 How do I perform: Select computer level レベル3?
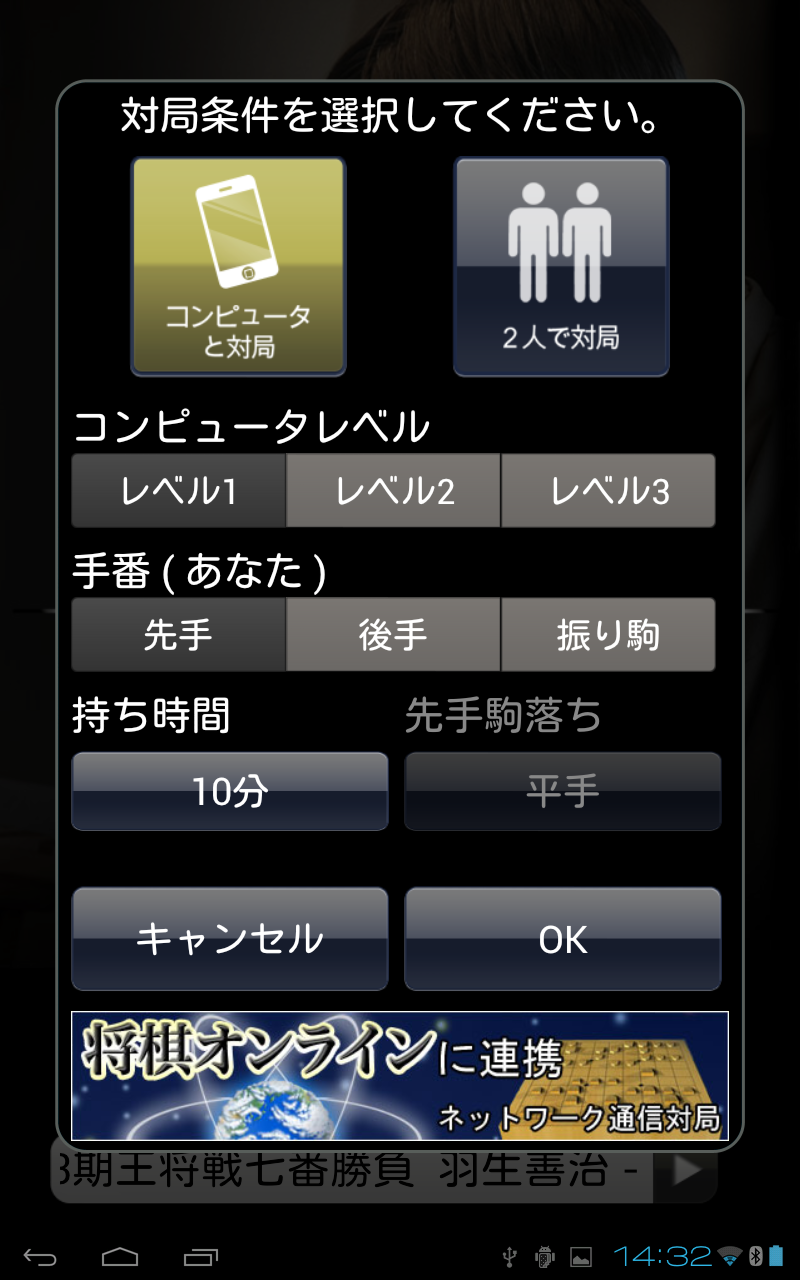point(607,490)
